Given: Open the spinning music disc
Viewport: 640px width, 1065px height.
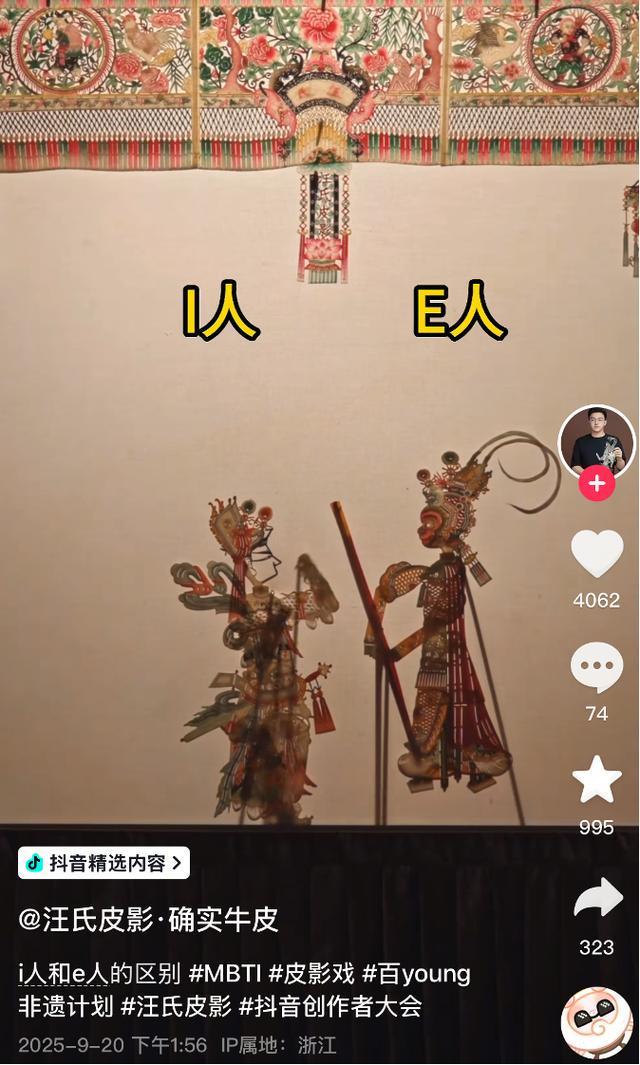Looking at the screenshot, I should point(596,1022).
